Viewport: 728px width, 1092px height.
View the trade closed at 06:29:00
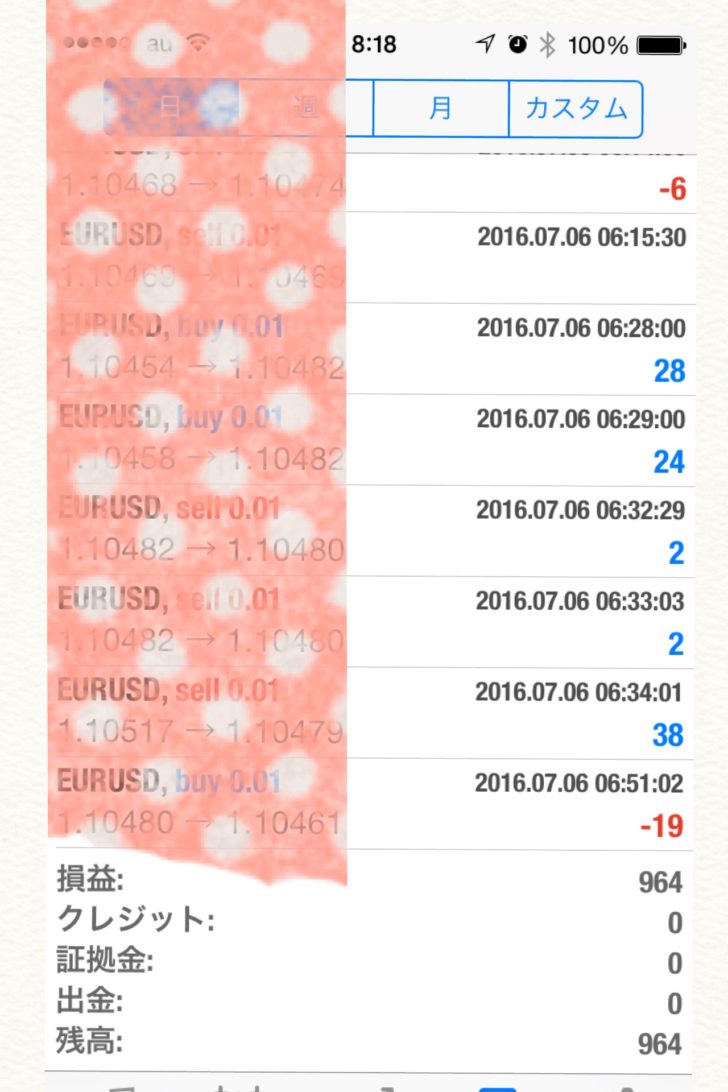point(370,440)
